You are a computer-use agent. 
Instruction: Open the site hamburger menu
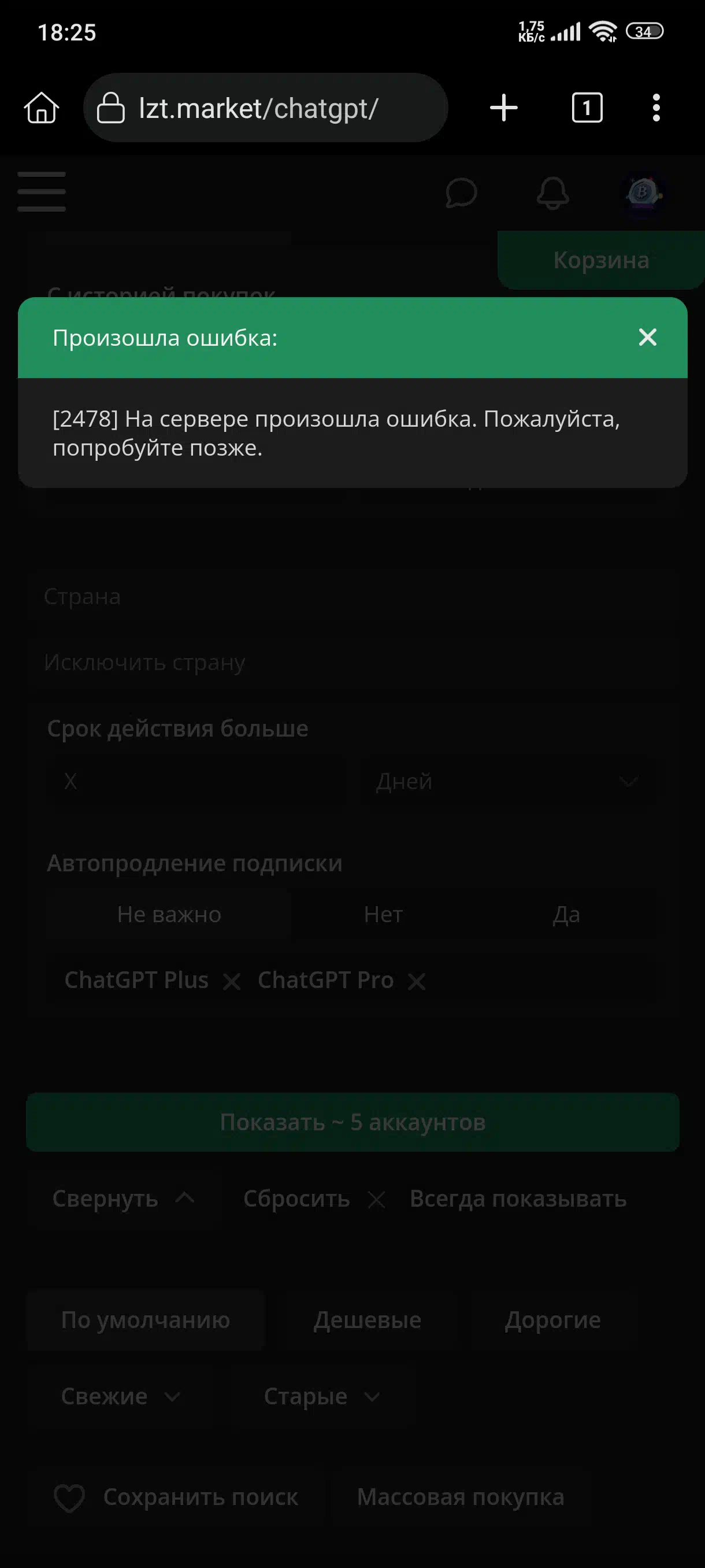tap(42, 192)
